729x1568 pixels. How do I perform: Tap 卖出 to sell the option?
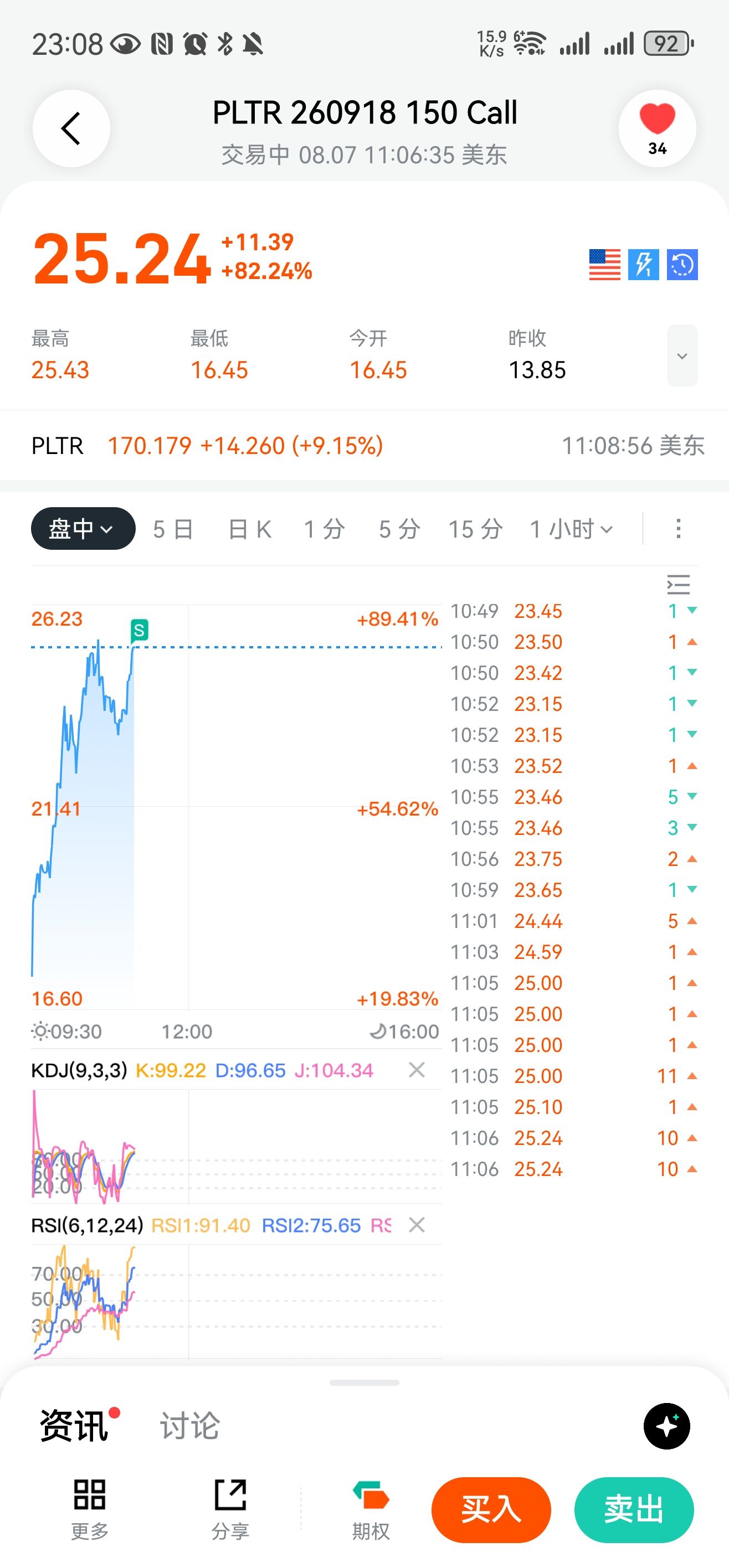coord(634,1509)
